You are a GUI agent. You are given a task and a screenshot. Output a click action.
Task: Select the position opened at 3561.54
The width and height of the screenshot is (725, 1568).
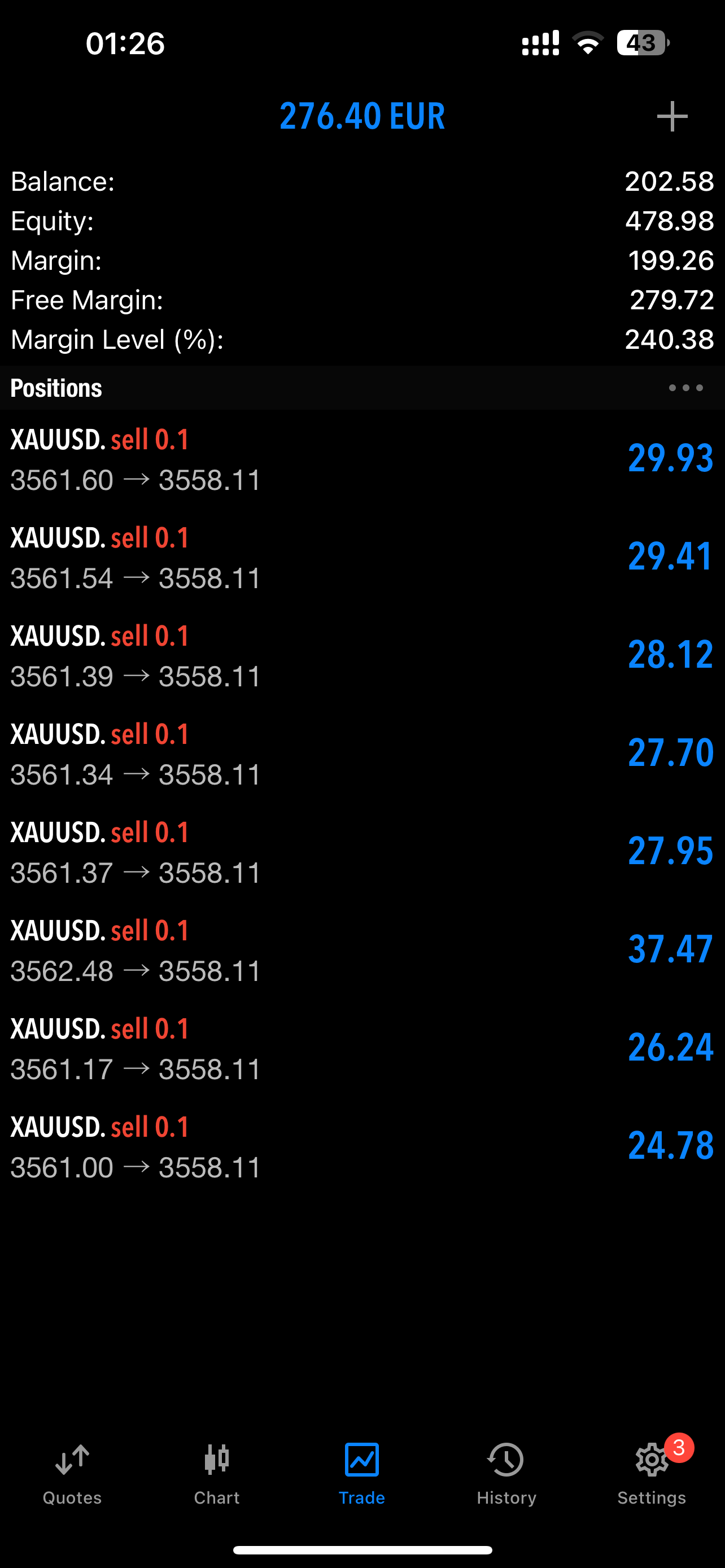click(362, 558)
